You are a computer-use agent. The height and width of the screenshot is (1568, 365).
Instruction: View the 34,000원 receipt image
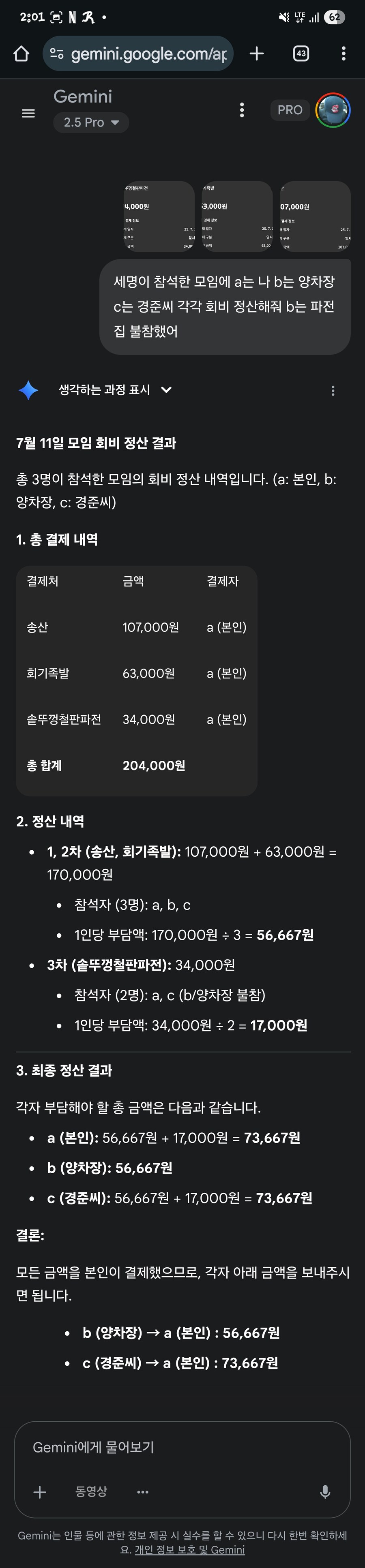(159, 216)
